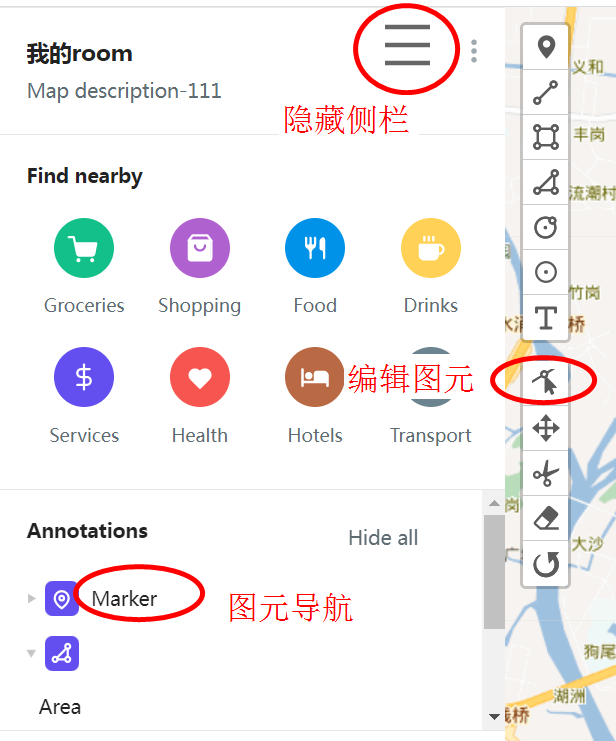Hide the sidebar with the hamburger menu
The width and height of the screenshot is (616, 741).
407,46
